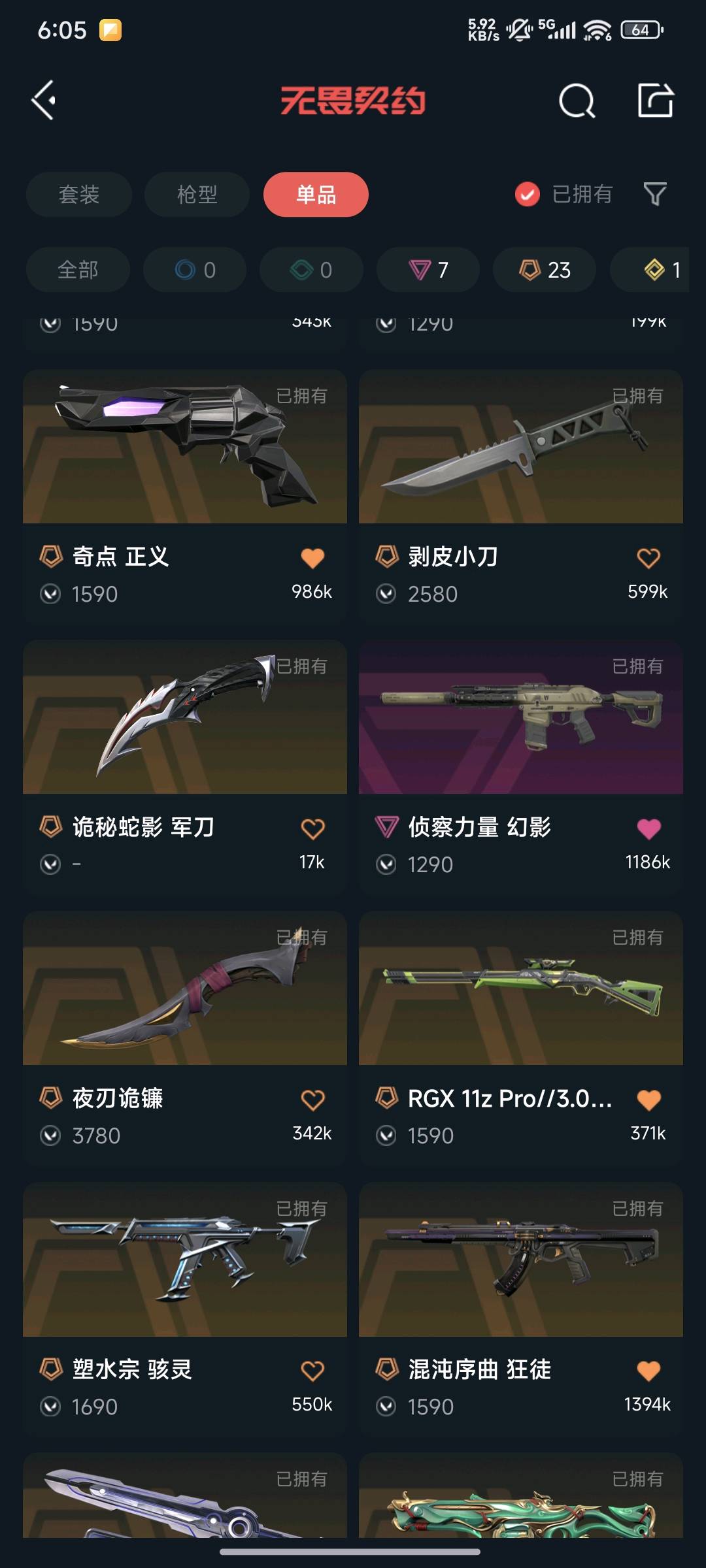Tap the share icon
The width and height of the screenshot is (706, 1568).
tap(656, 101)
